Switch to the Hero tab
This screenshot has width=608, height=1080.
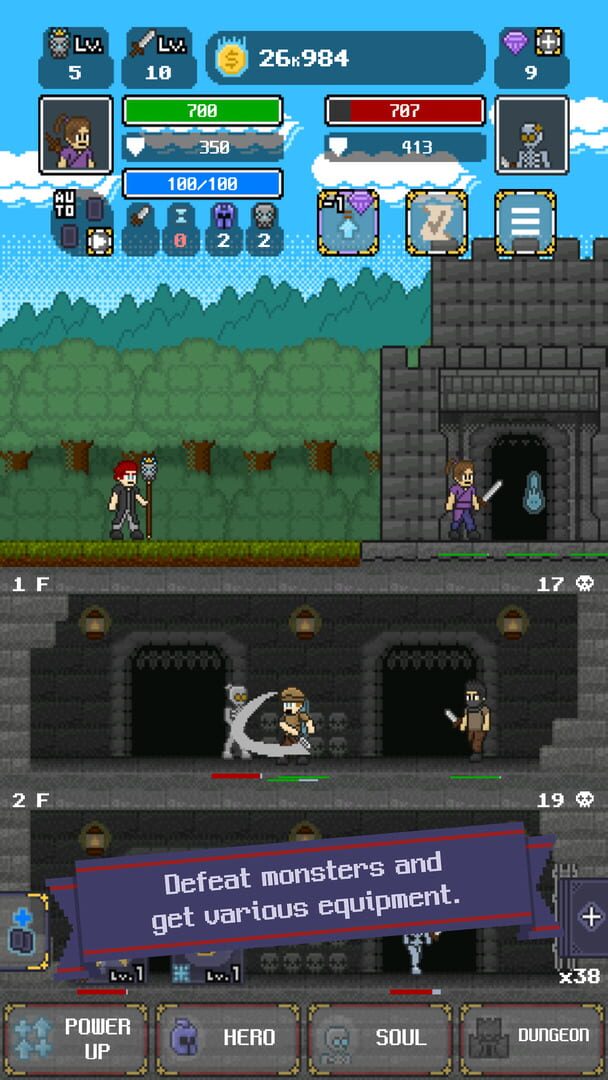(228, 1038)
